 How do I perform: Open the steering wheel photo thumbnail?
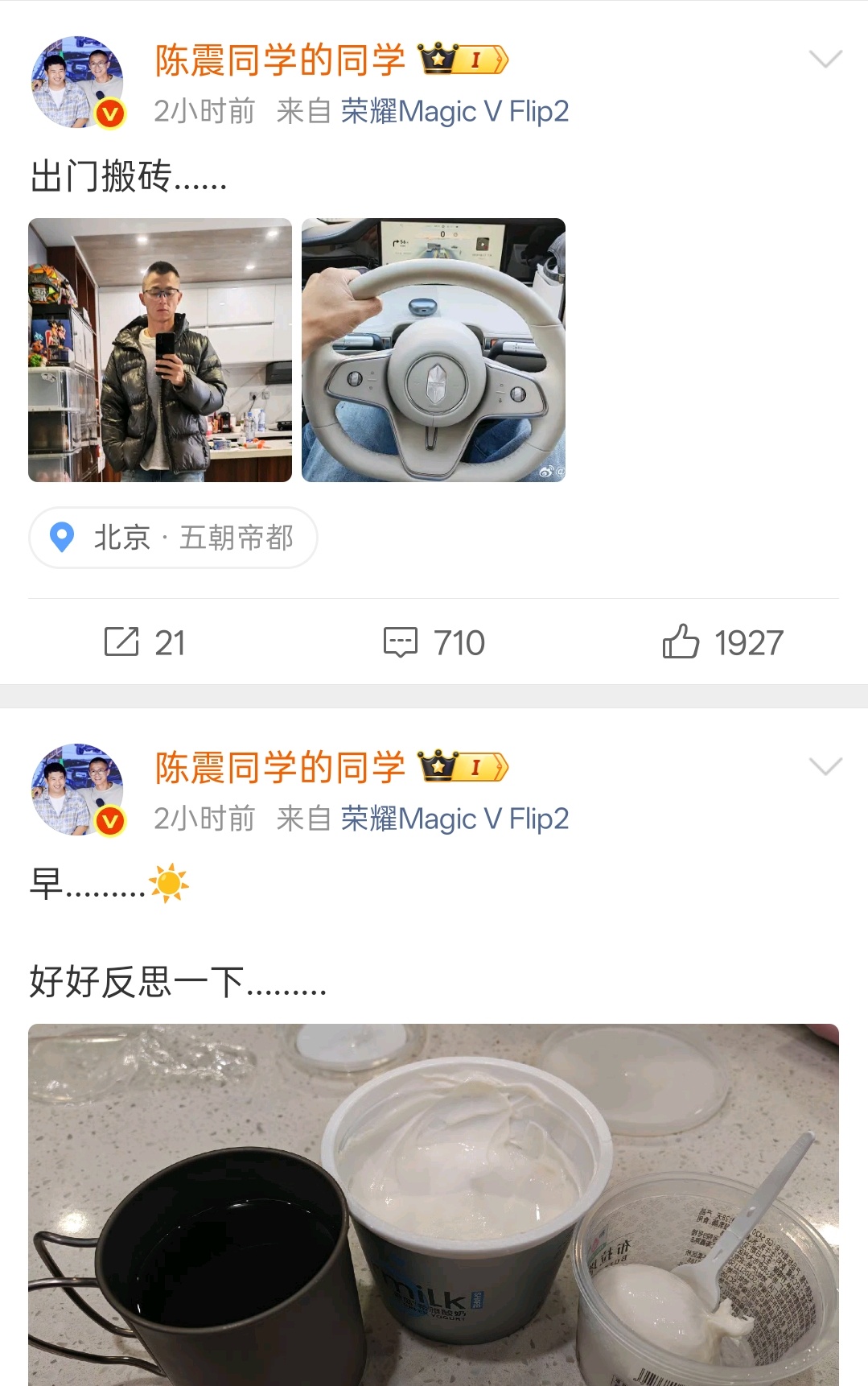(434, 348)
